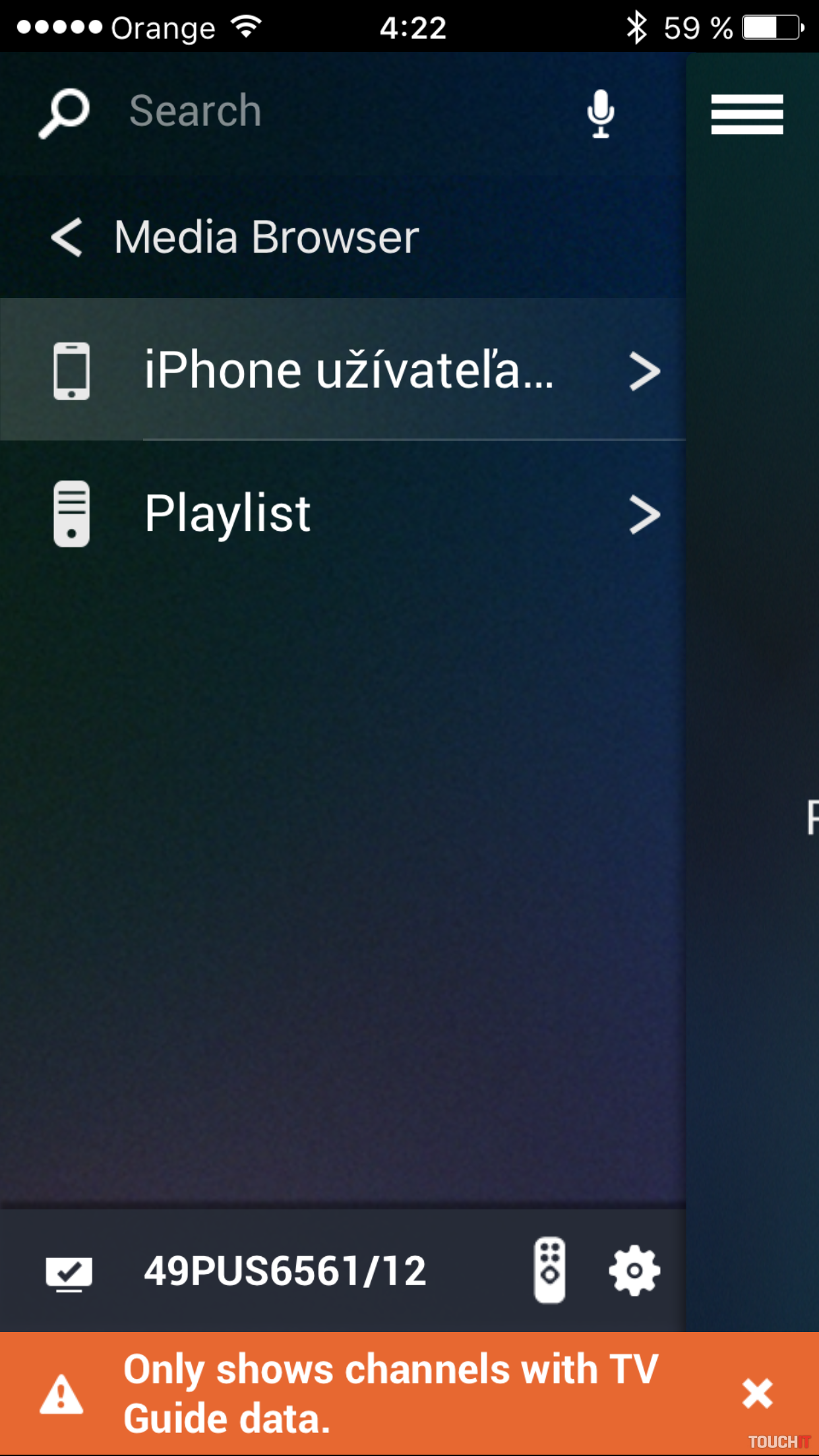
Task: Open the remote control icon
Action: click(x=549, y=1270)
